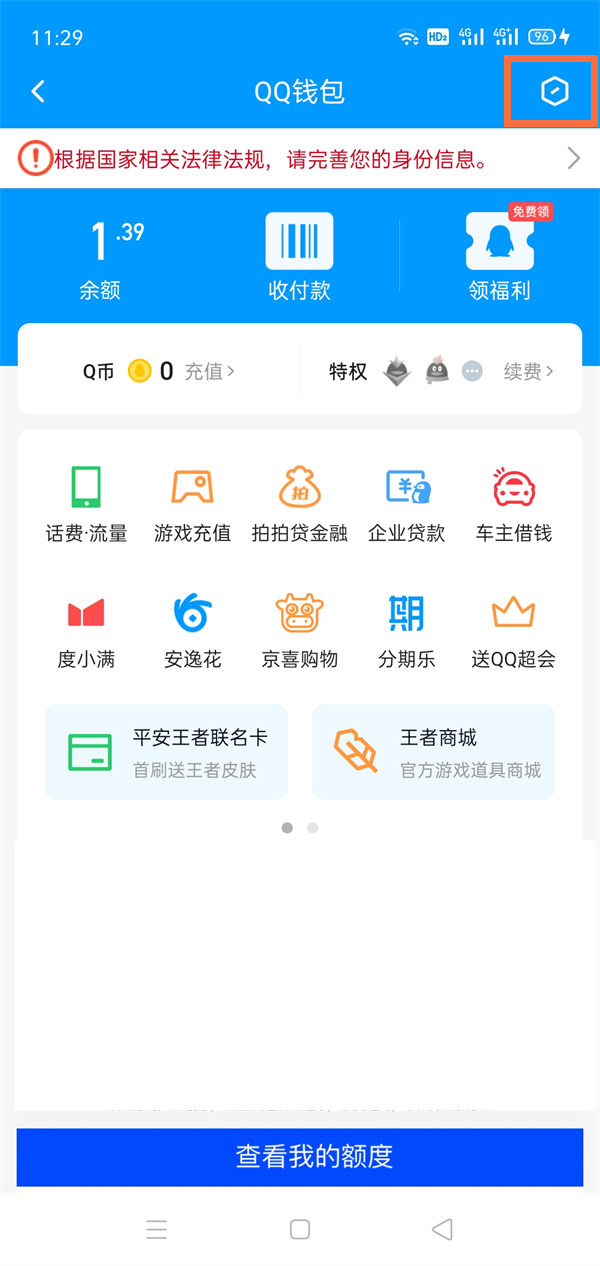This screenshot has height=1266, width=600.
Task: Open 度小满
Action: pos(86,631)
